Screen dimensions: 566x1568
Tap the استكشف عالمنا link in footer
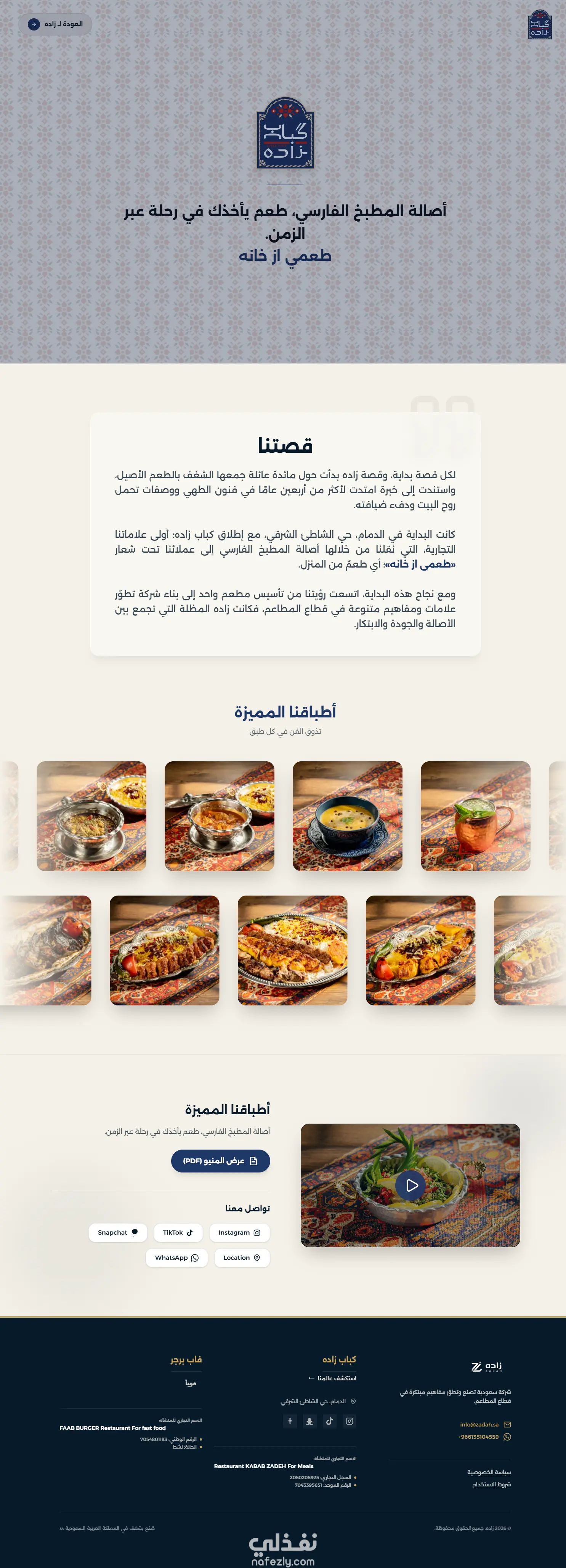332,1378
